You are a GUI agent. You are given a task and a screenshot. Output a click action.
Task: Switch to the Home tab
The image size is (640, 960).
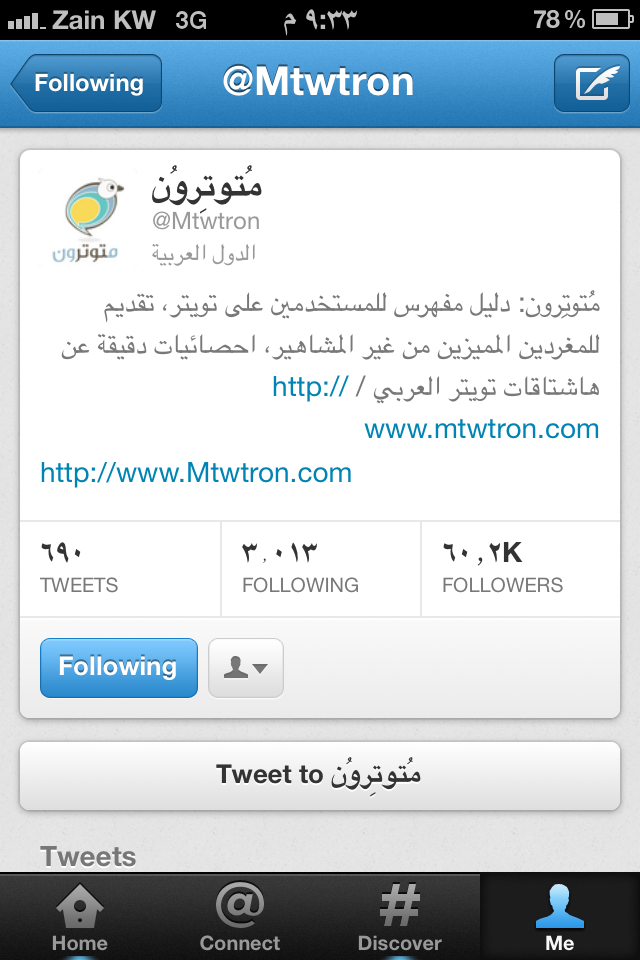pyautogui.click(x=80, y=918)
